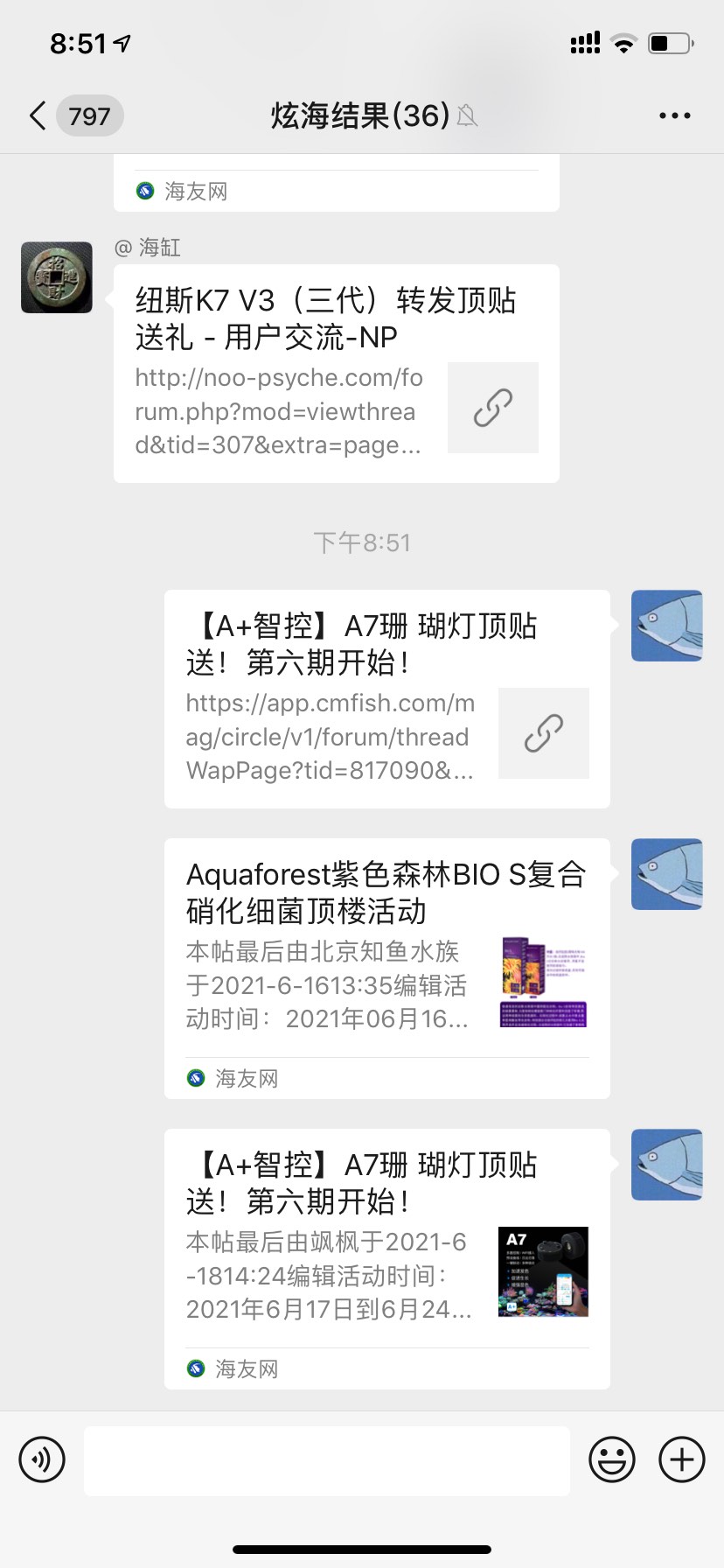Open the emoji sticker panel
The image size is (724, 1568).
tap(611, 1459)
